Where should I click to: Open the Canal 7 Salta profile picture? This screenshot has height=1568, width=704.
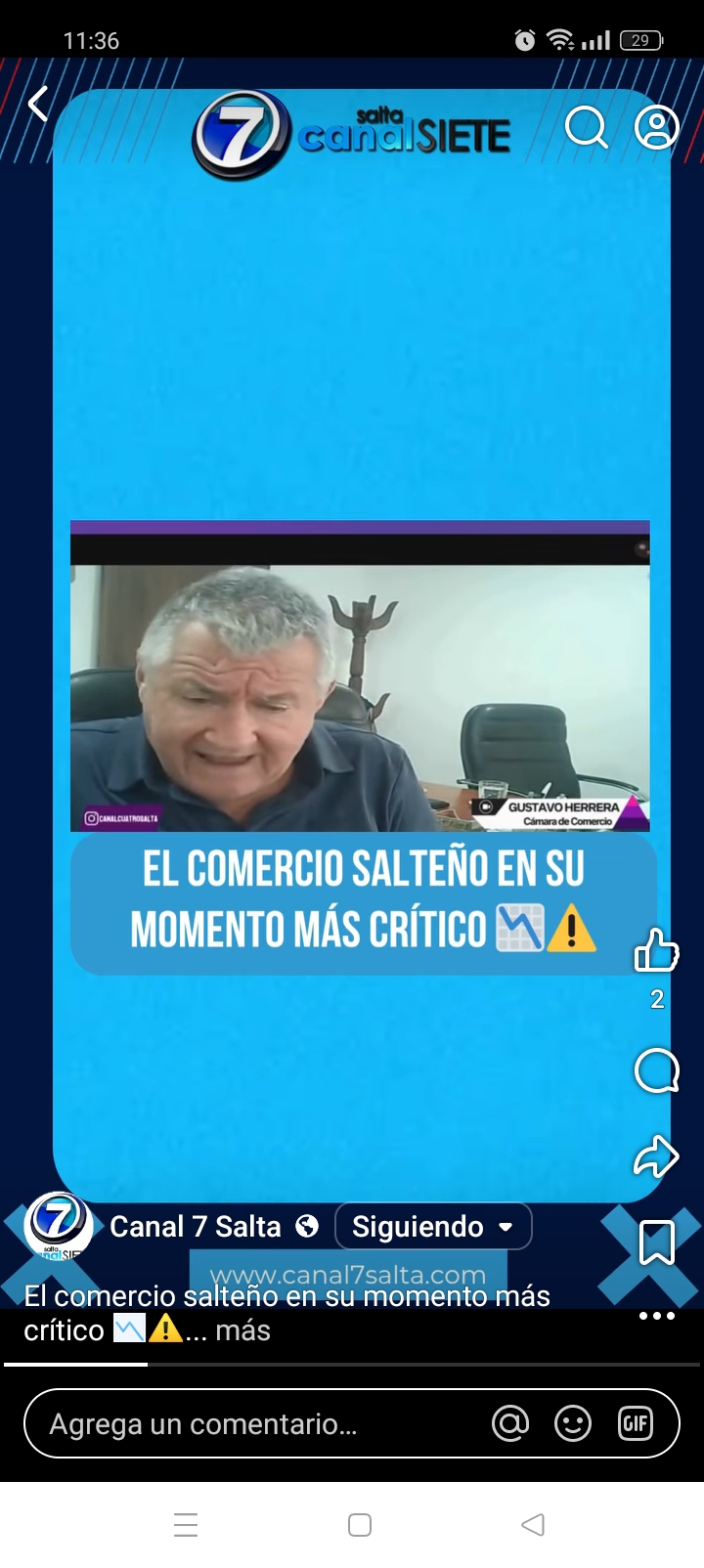click(59, 1226)
